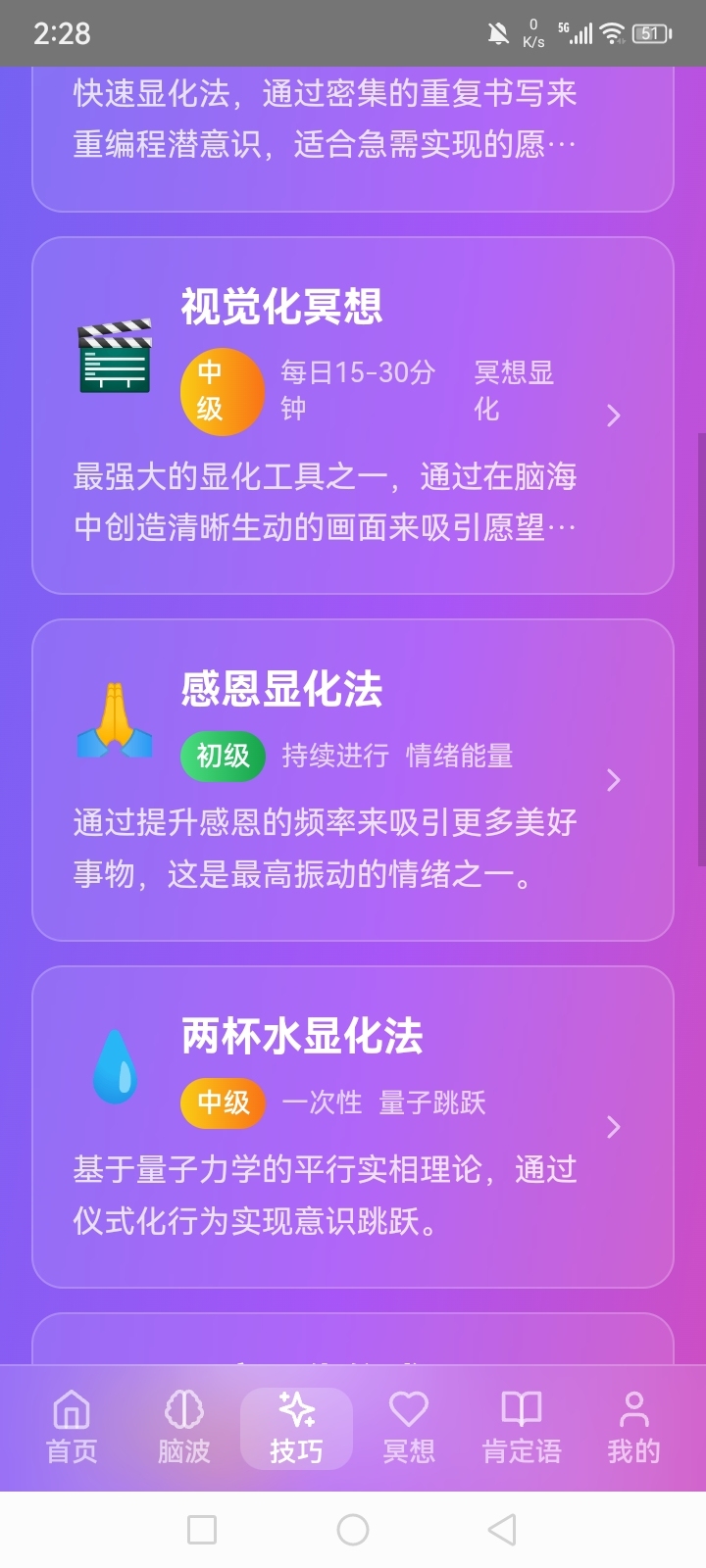The width and height of the screenshot is (706, 1568).
Task: Open the 肯定语 tab
Action: tap(521, 1428)
